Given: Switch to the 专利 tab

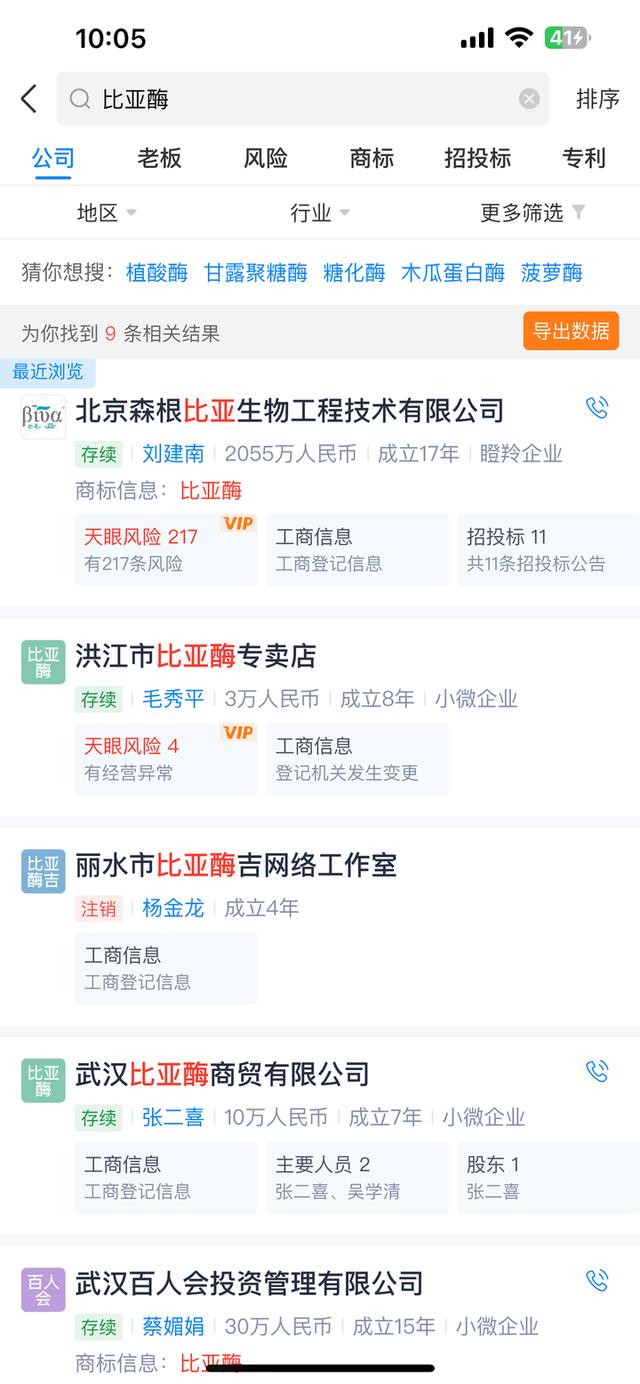Looking at the screenshot, I should pos(584,158).
